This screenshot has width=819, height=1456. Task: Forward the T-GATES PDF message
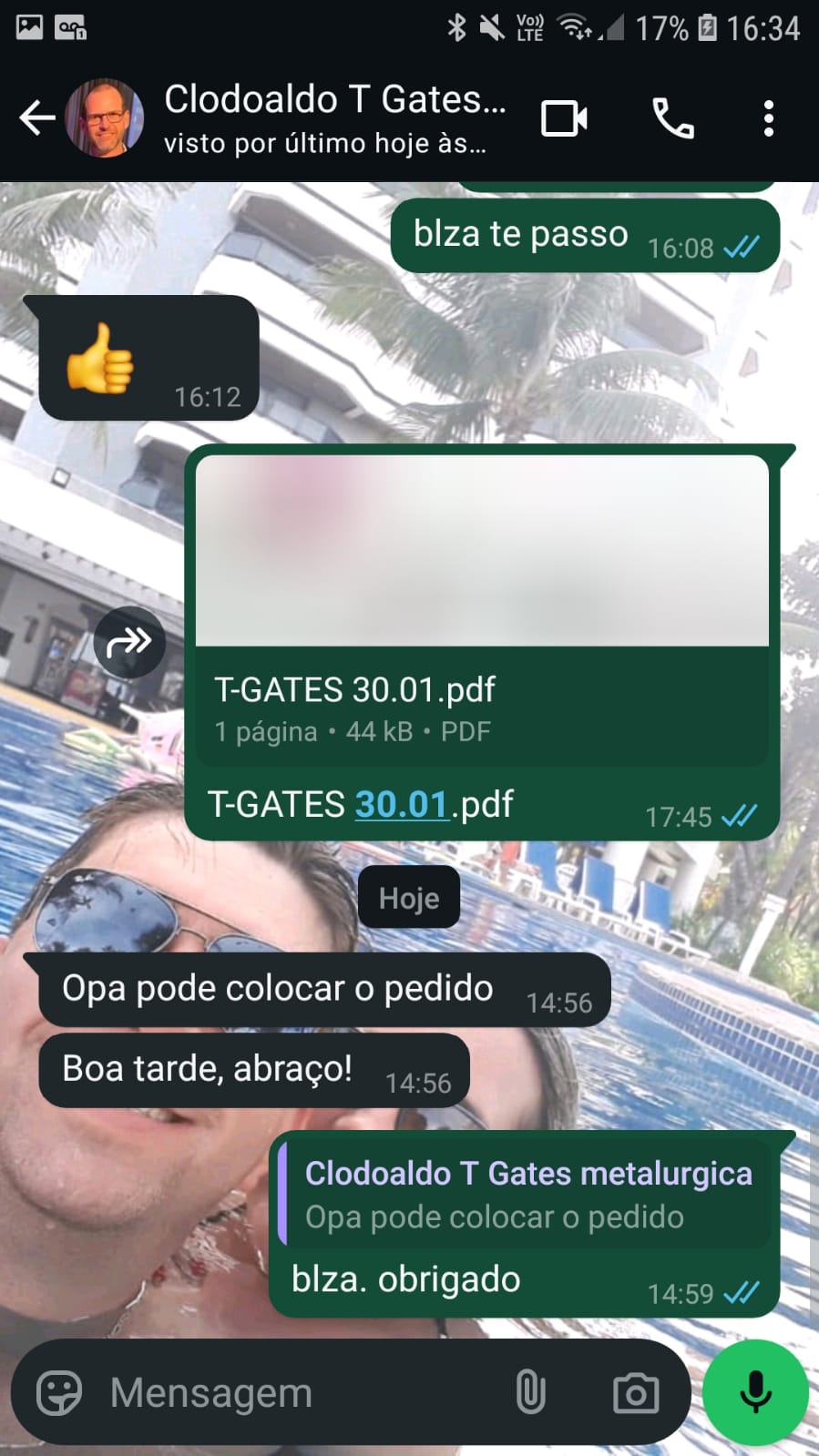(x=129, y=642)
